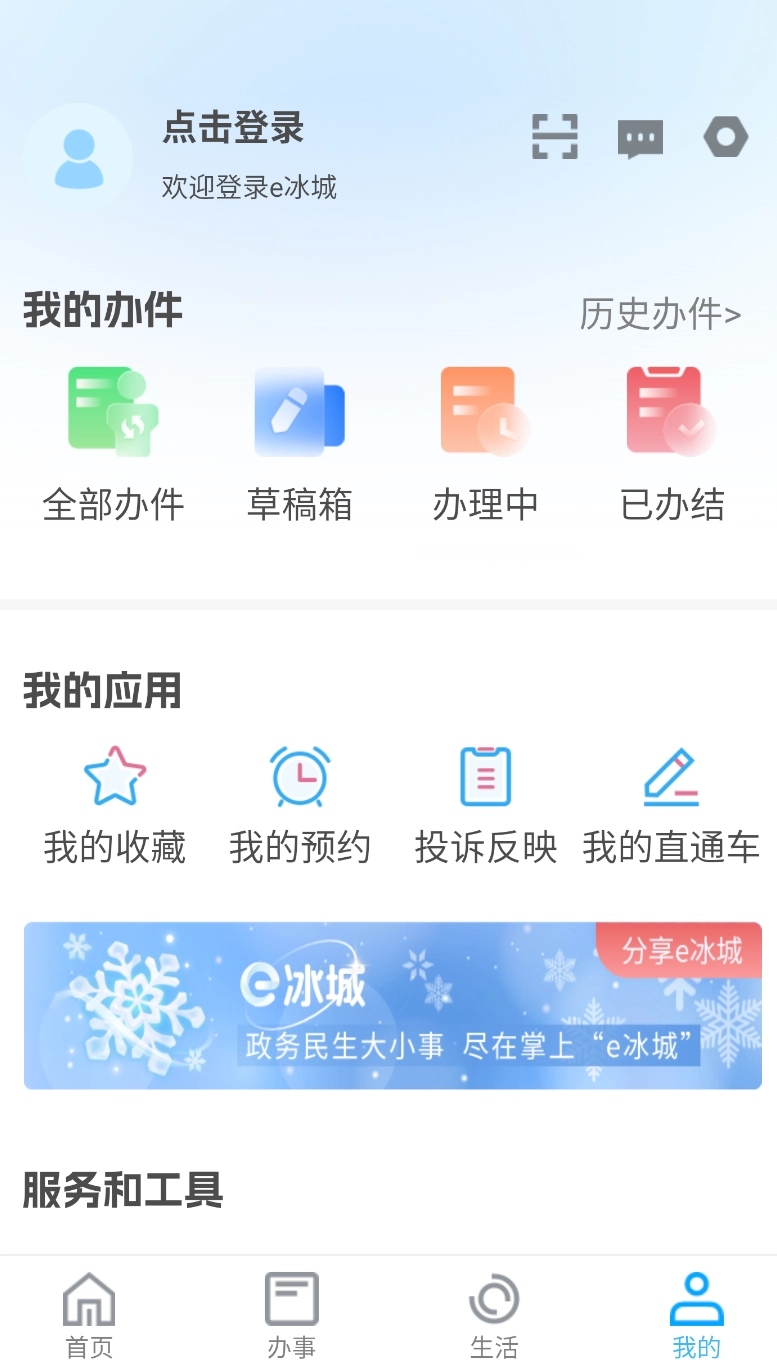Open the e冰城 promotional banner

pos(388,1005)
